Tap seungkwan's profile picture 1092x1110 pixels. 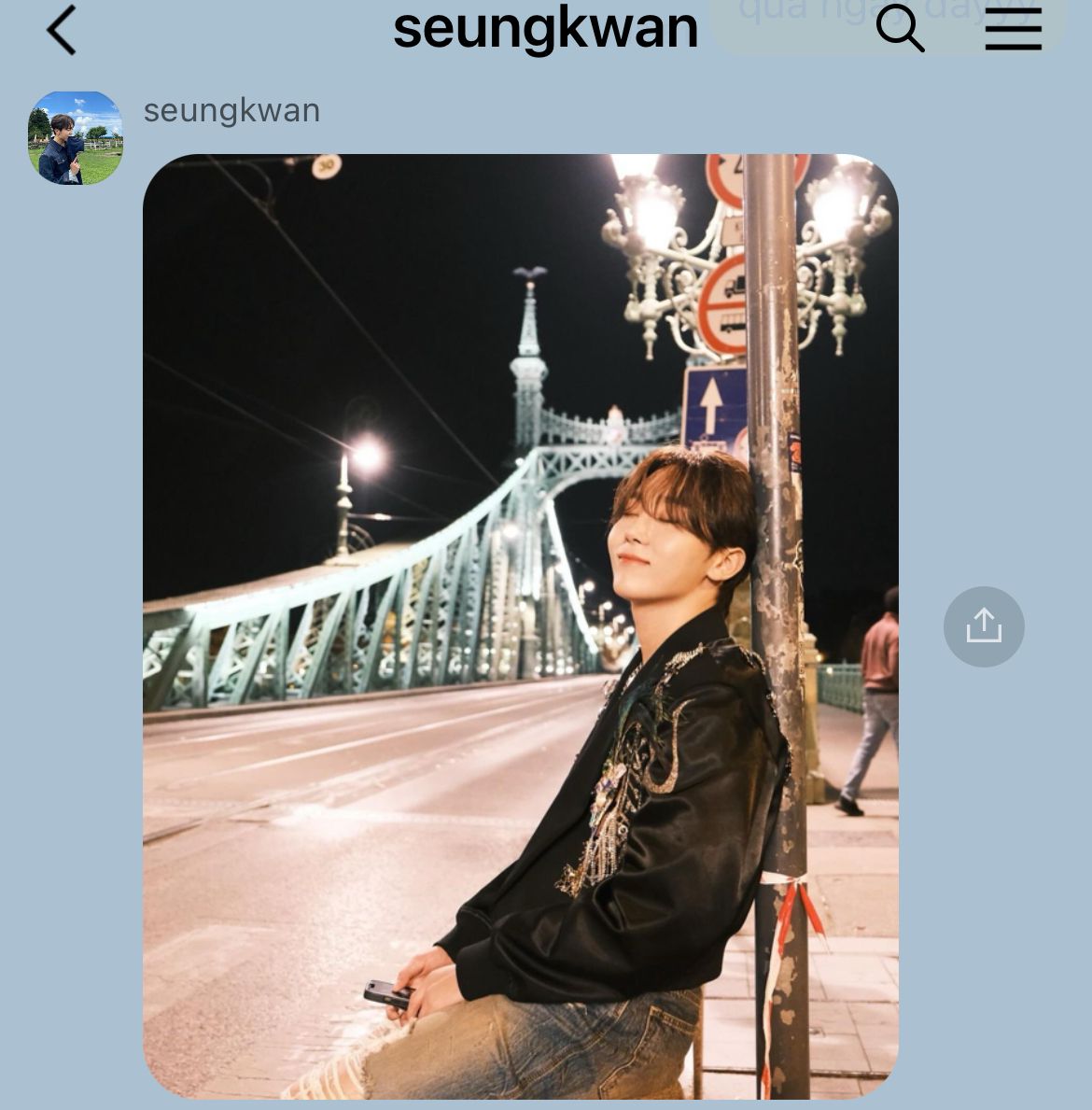75,137
